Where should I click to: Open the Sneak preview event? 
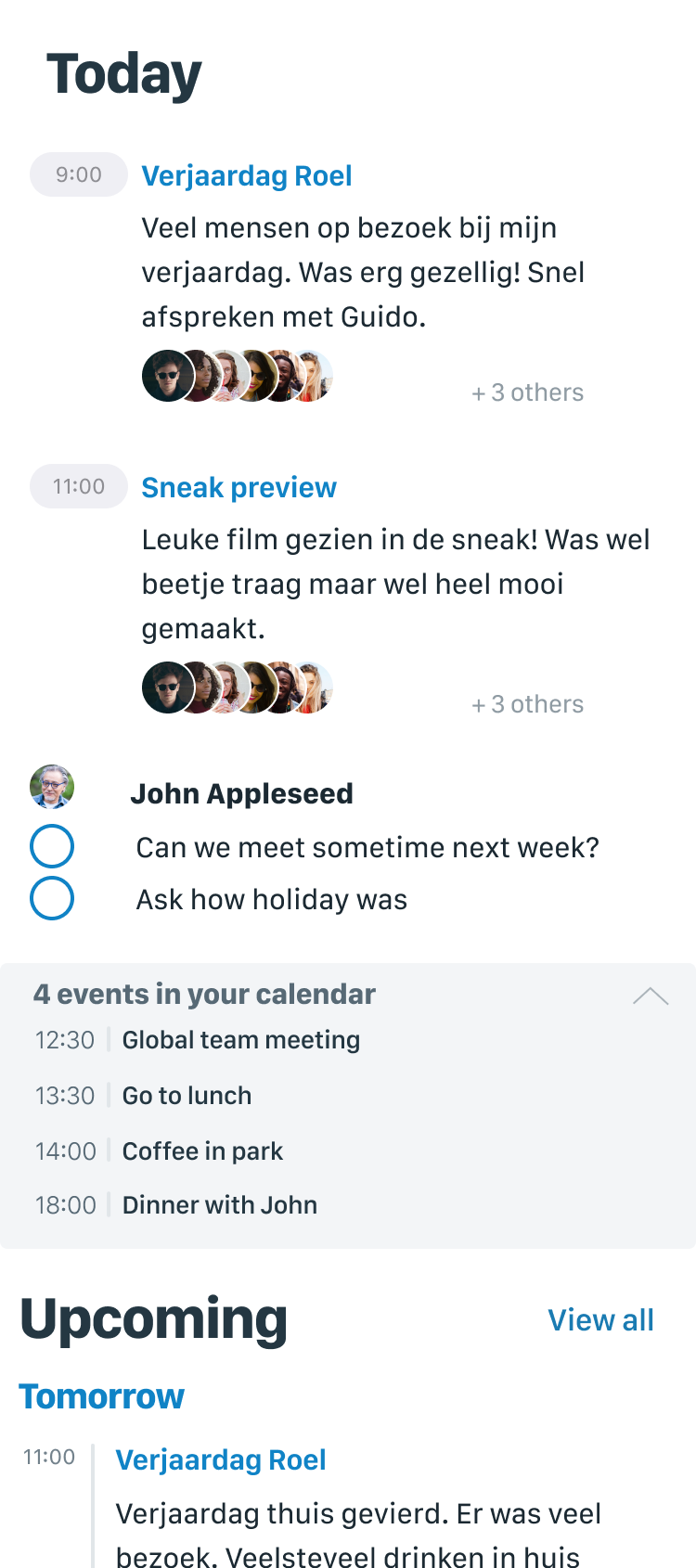238,487
